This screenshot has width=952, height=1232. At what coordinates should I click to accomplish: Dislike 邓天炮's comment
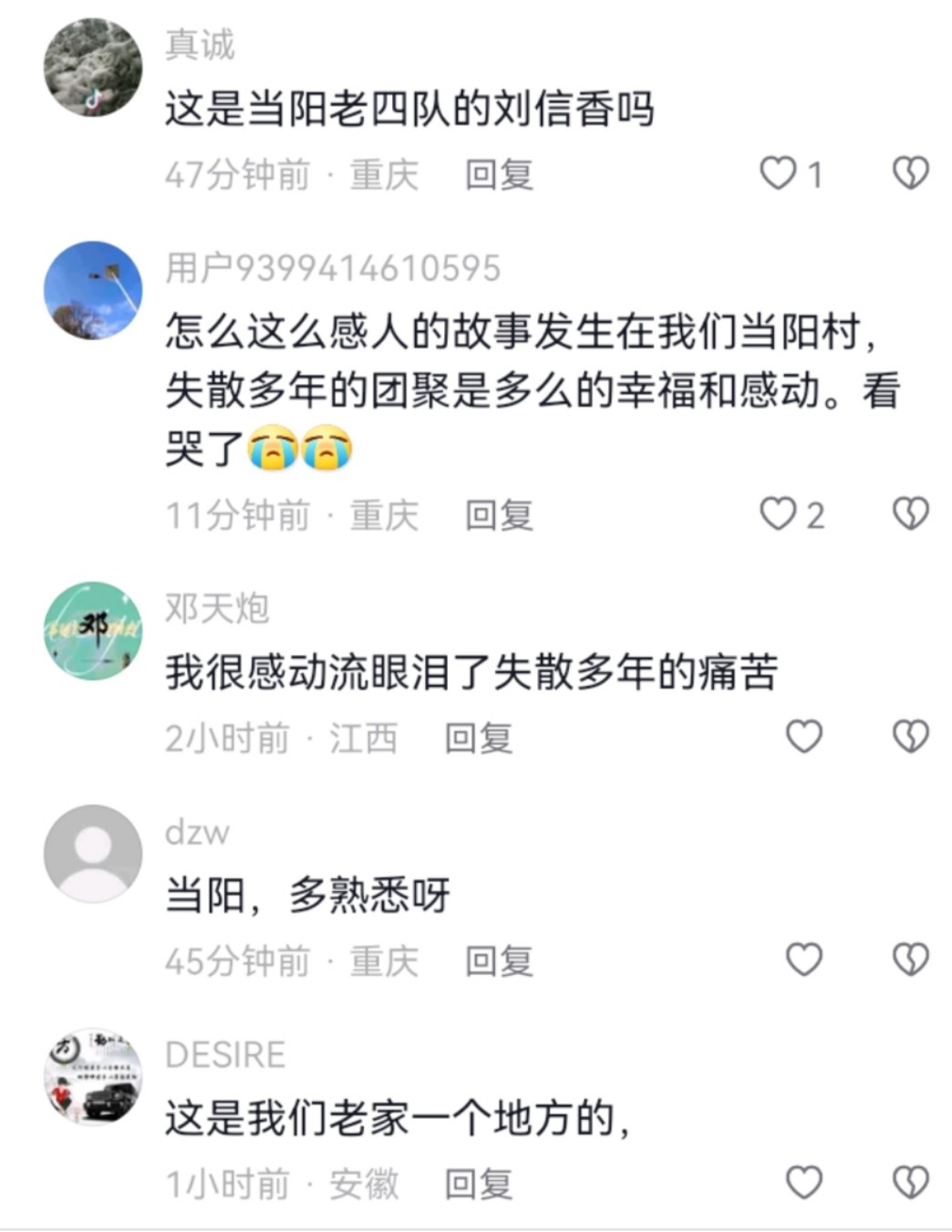point(910,737)
